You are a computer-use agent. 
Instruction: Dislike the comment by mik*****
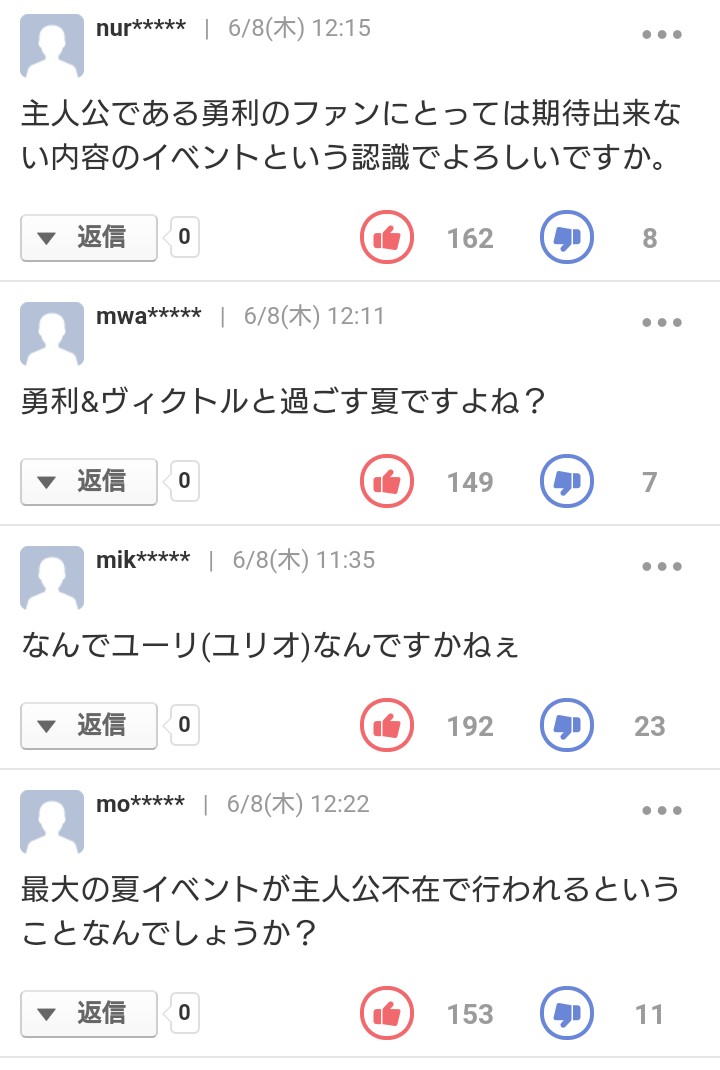coord(567,725)
